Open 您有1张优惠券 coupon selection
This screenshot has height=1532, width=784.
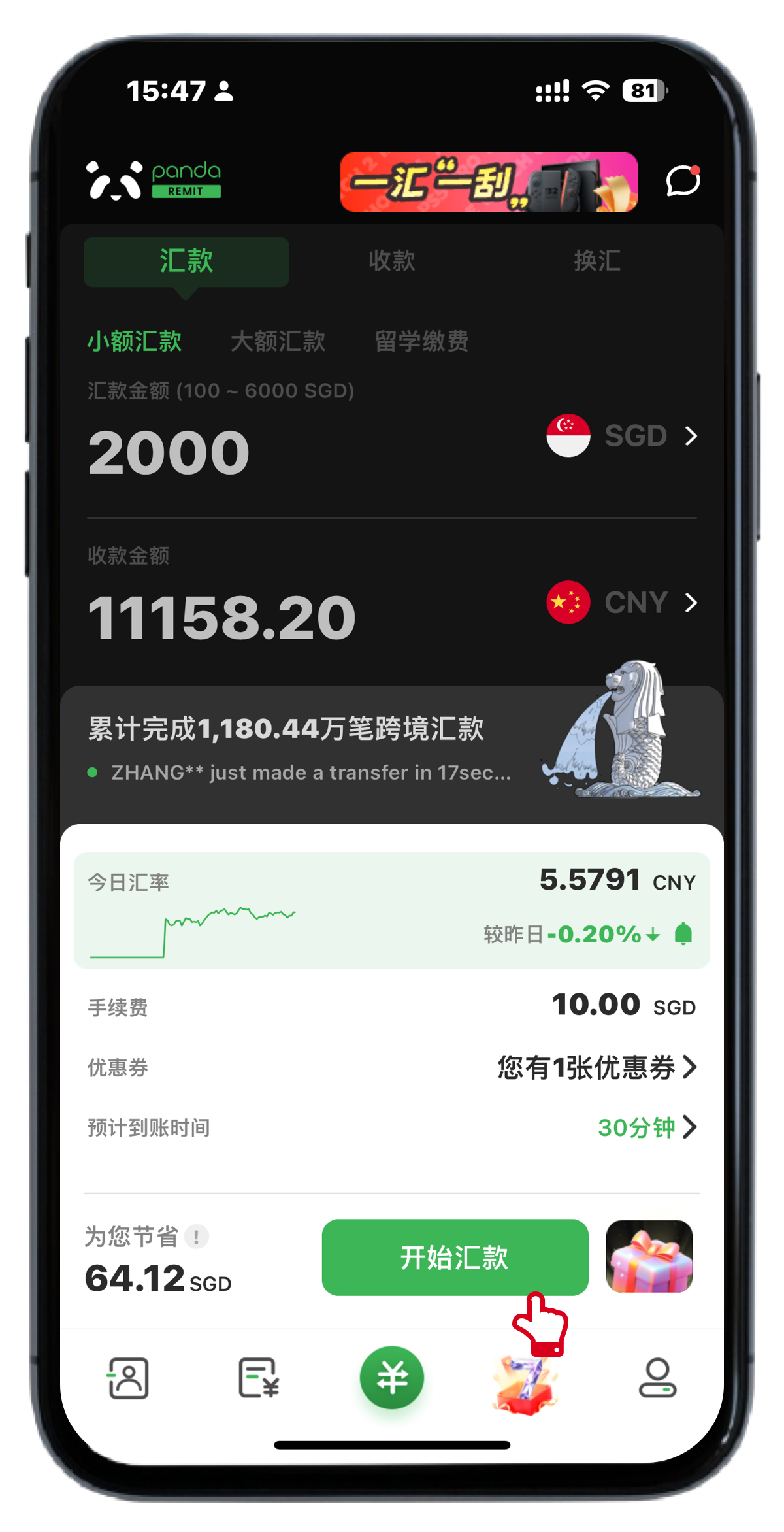pyautogui.click(x=596, y=1067)
